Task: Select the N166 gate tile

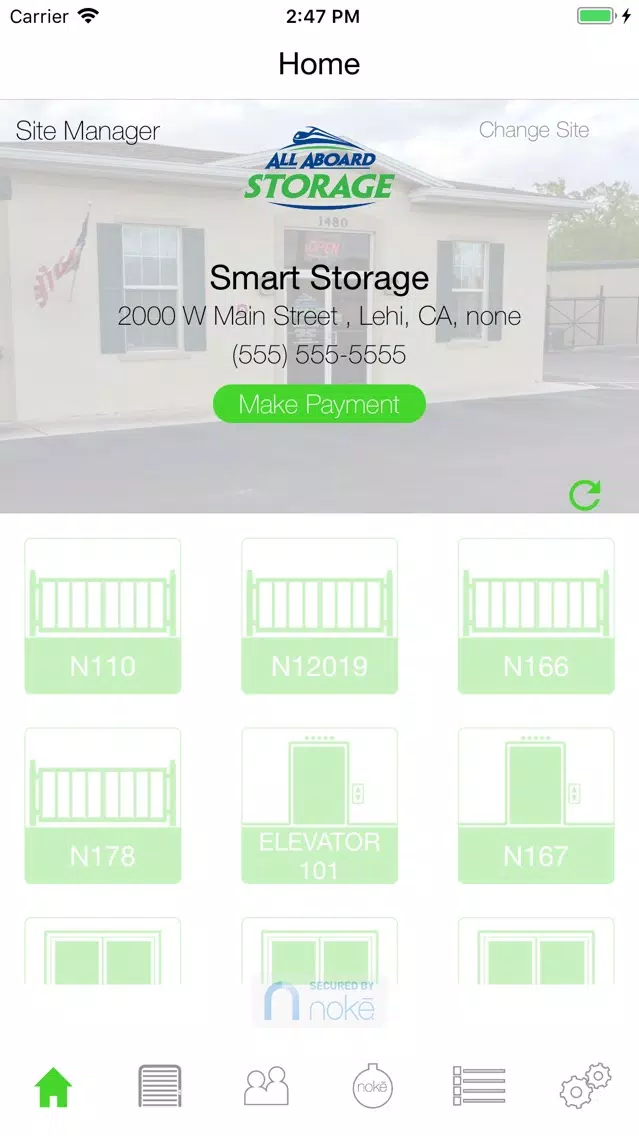Action: (x=536, y=616)
